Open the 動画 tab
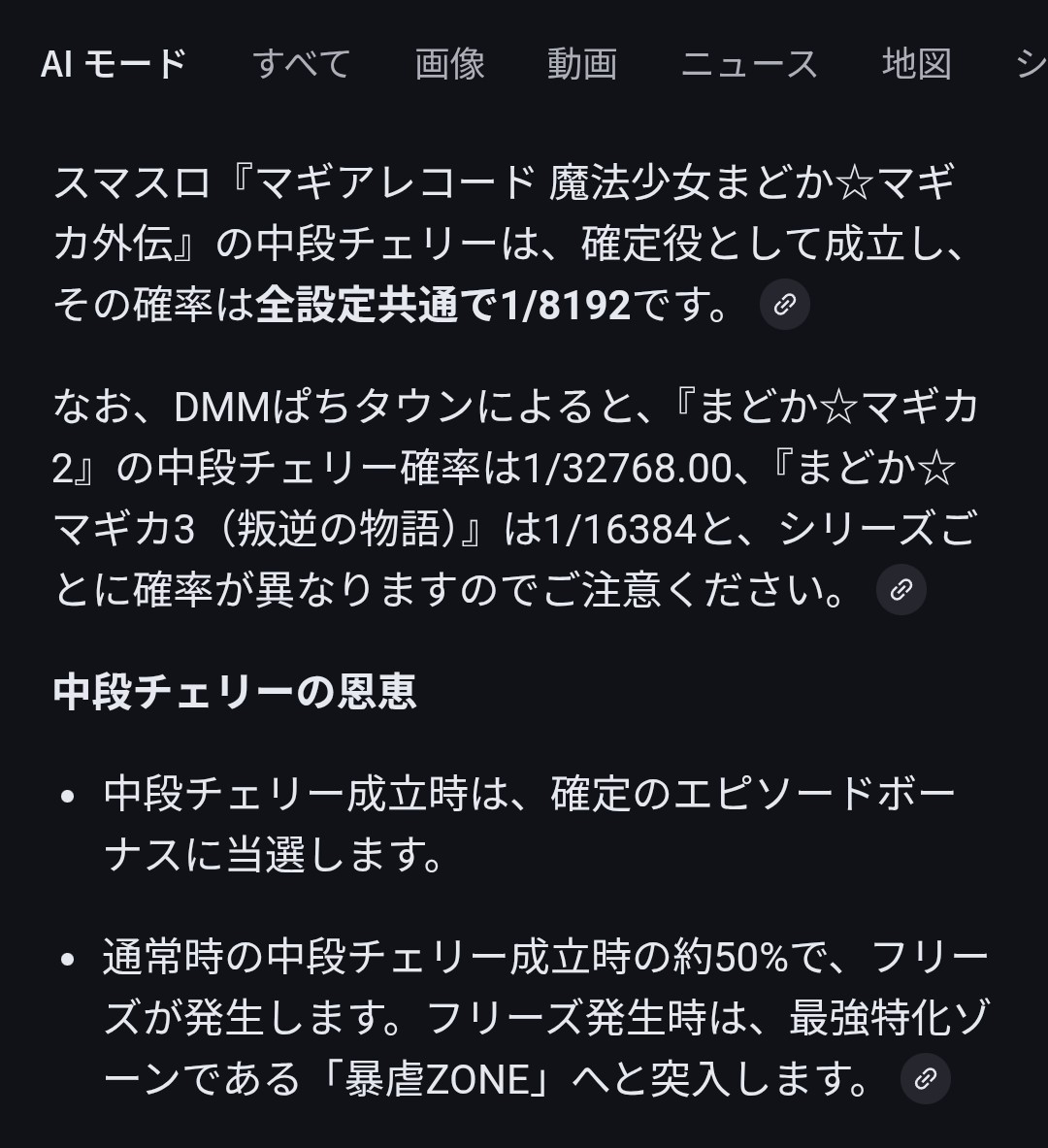Viewport: 1048px width, 1148px height. 581,65
